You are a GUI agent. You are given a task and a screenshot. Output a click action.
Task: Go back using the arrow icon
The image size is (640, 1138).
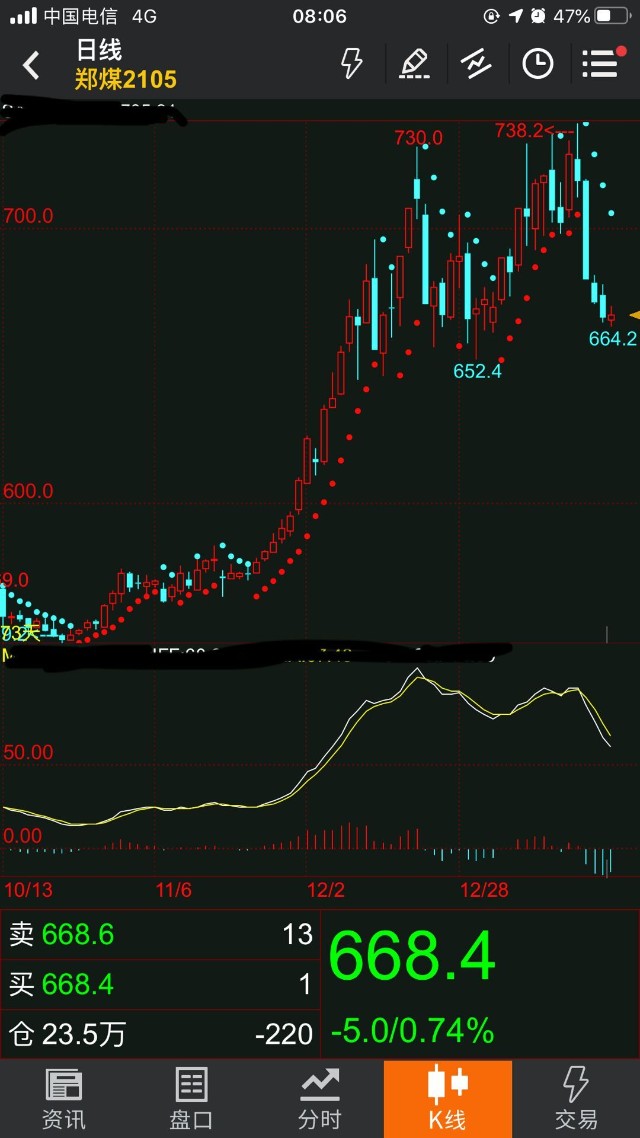(x=31, y=66)
